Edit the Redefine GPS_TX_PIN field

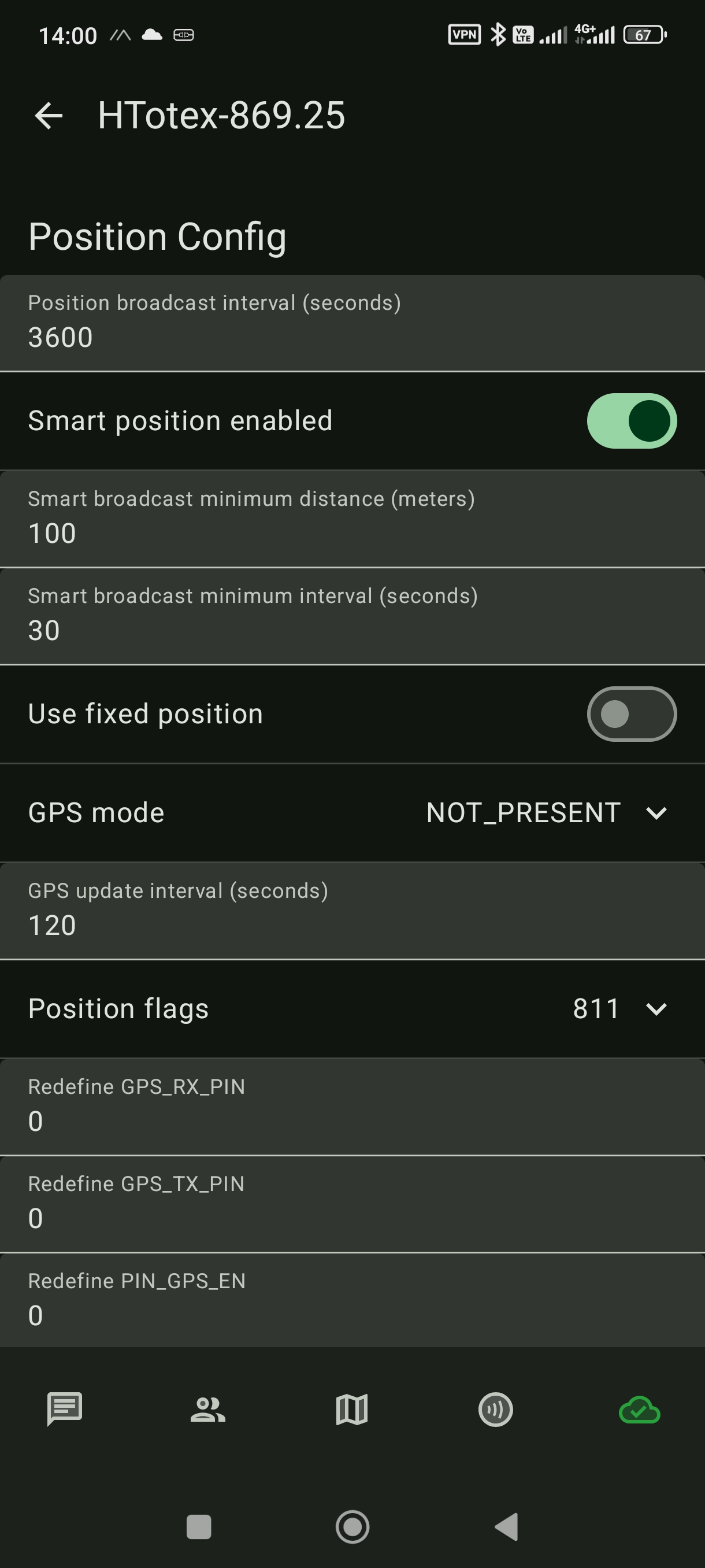[x=352, y=1204]
